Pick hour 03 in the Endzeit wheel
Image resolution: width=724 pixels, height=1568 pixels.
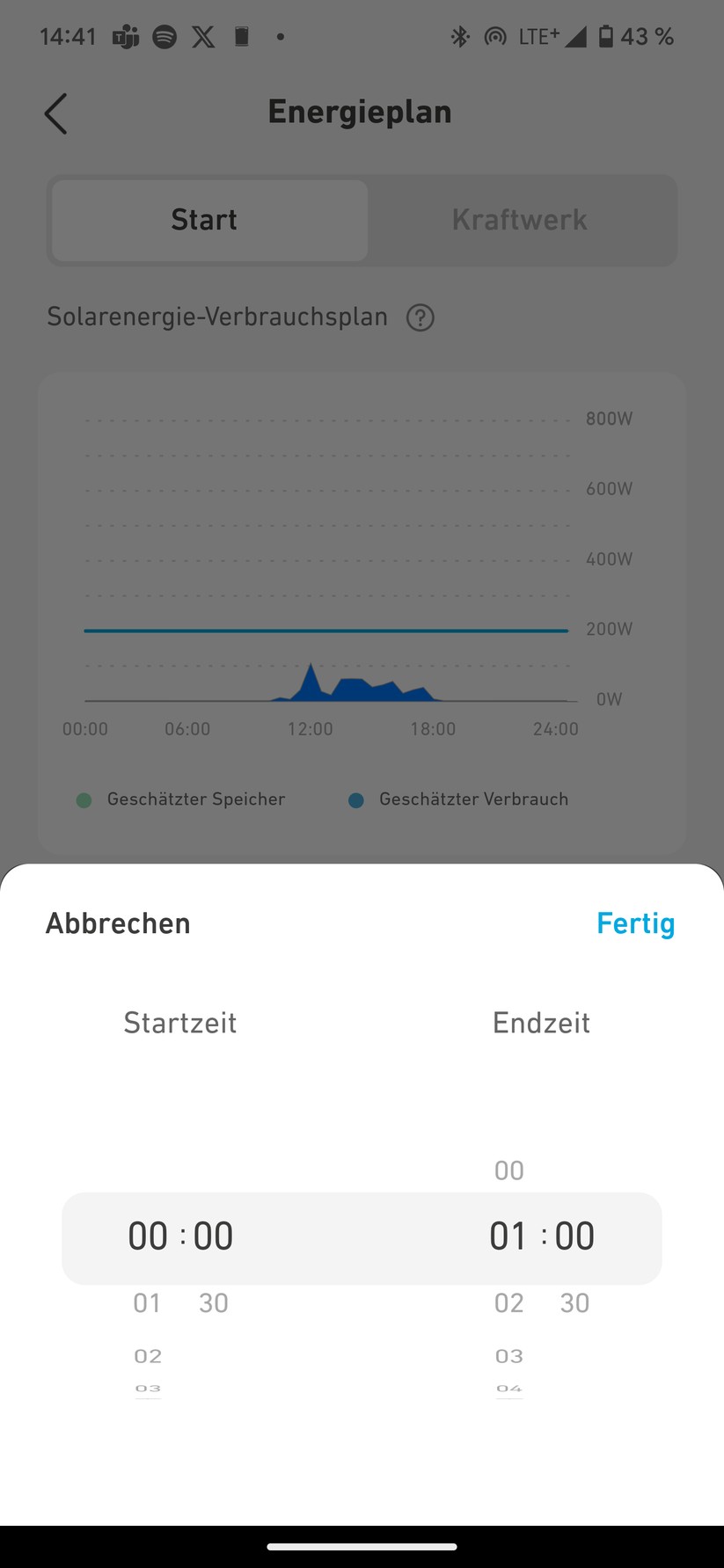click(x=508, y=1356)
